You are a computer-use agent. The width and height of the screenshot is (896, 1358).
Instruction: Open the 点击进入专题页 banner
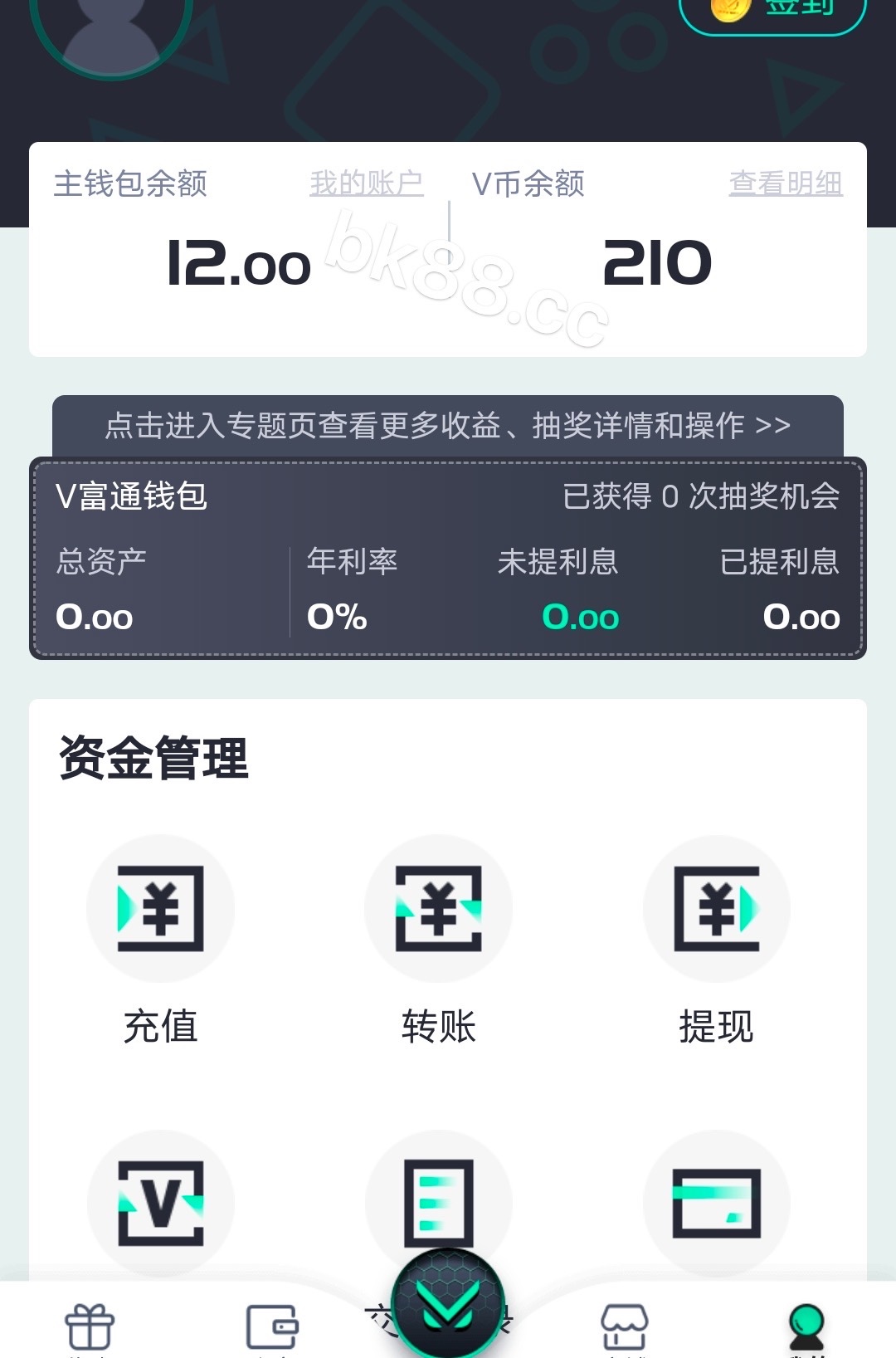point(448,426)
